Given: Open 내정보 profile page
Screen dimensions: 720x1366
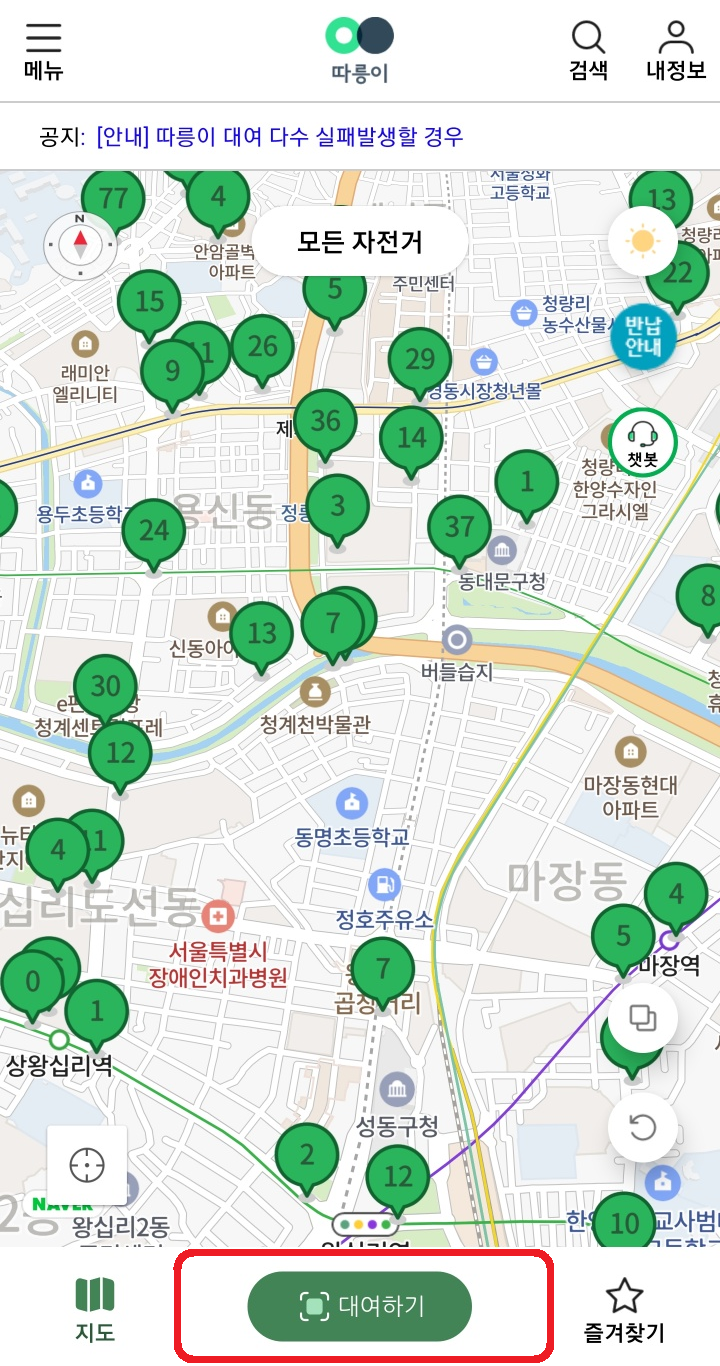Looking at the screenshot, I should (x=676, y=50).
